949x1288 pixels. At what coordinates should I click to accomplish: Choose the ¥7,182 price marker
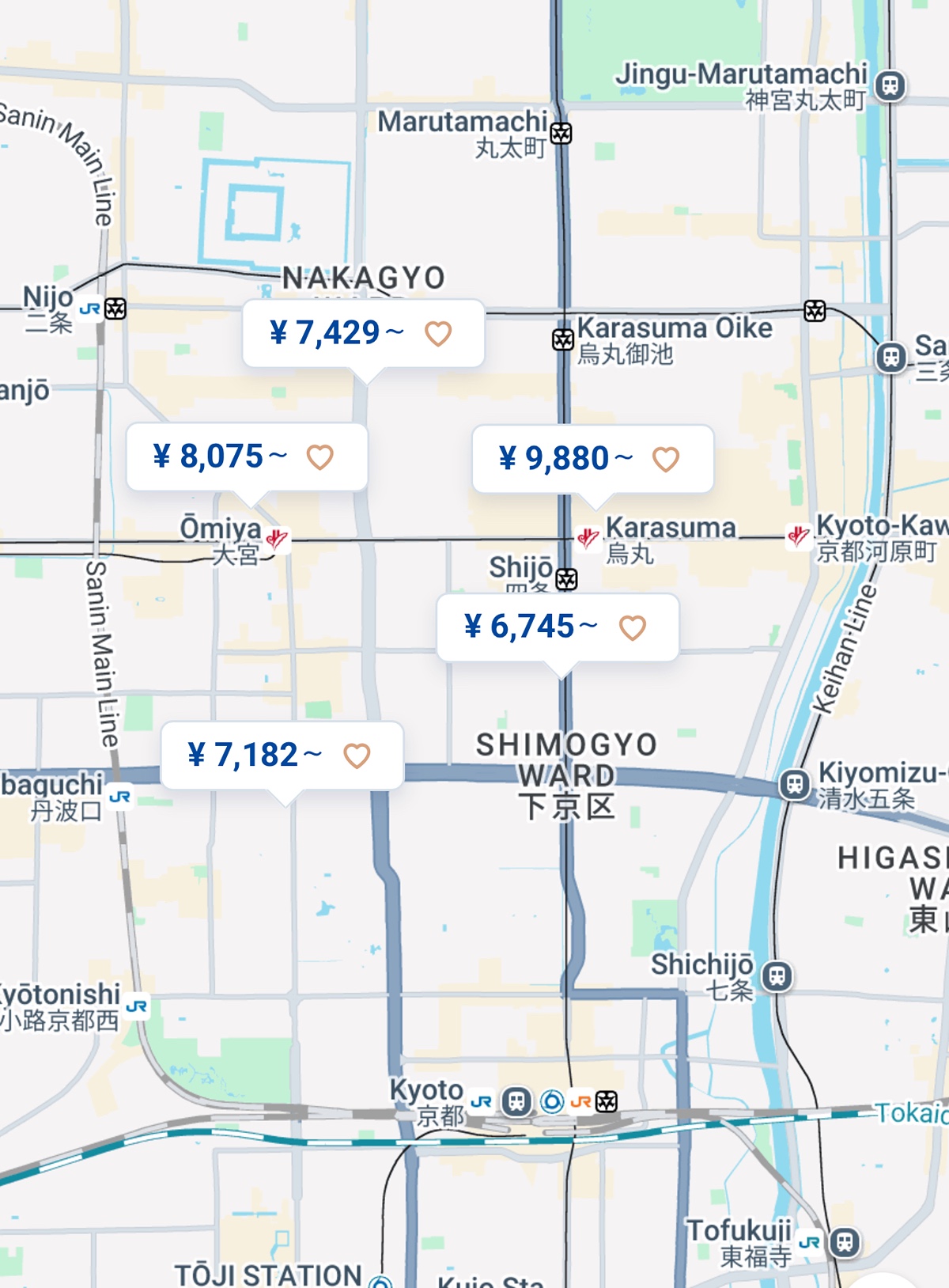(x=255, y=756)
